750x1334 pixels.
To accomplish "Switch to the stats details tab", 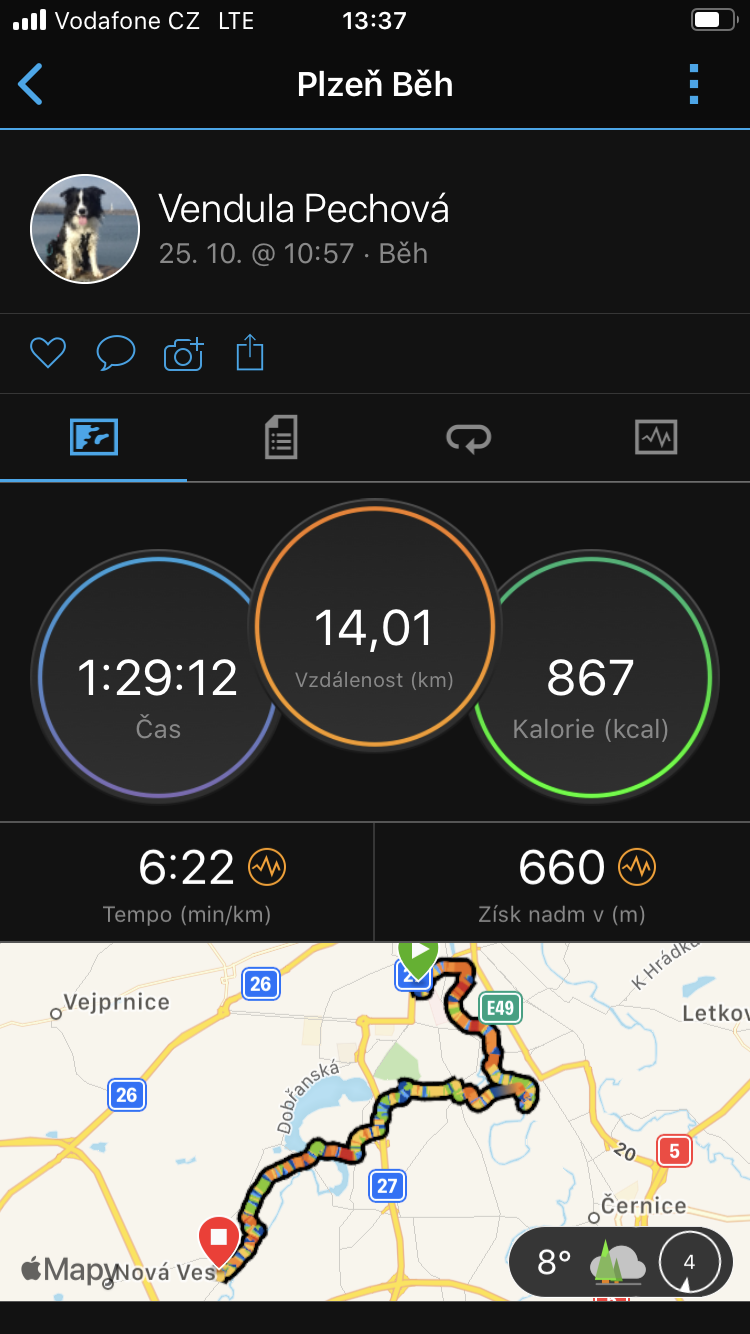I will pos(281,437).
